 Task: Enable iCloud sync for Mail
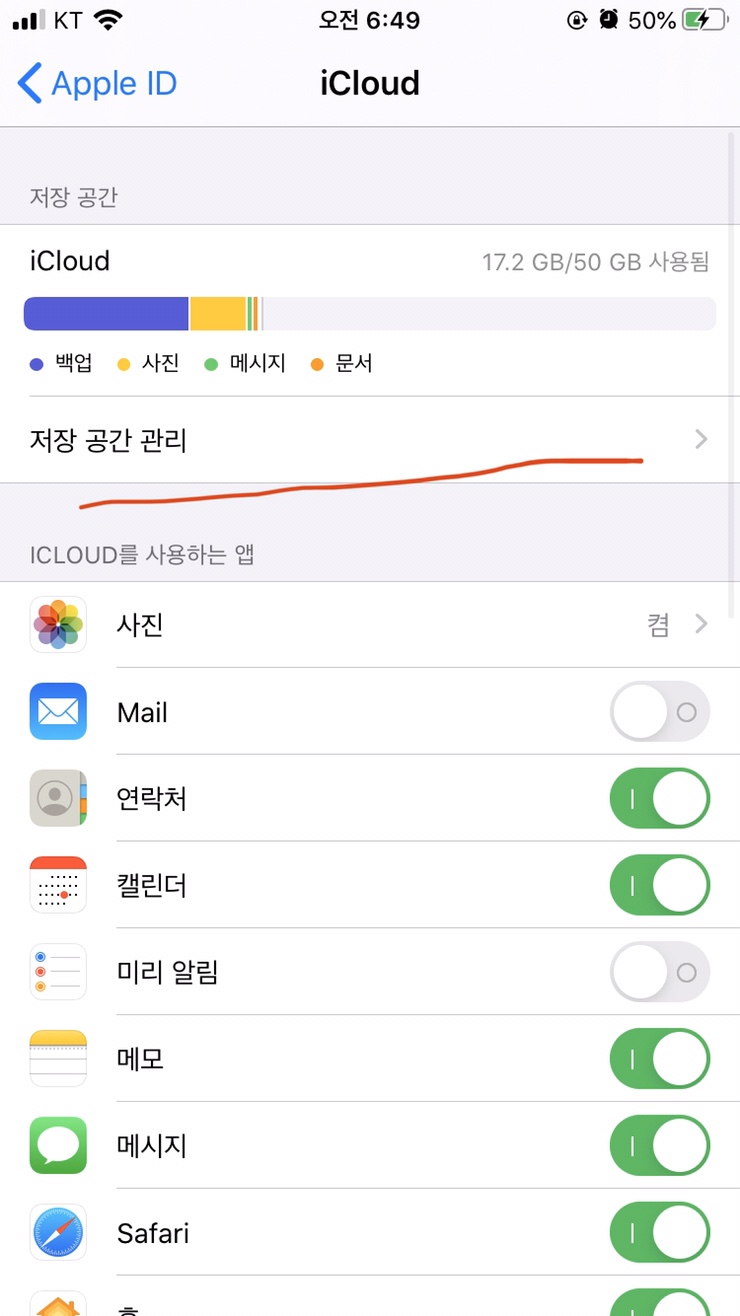[659, 711]
